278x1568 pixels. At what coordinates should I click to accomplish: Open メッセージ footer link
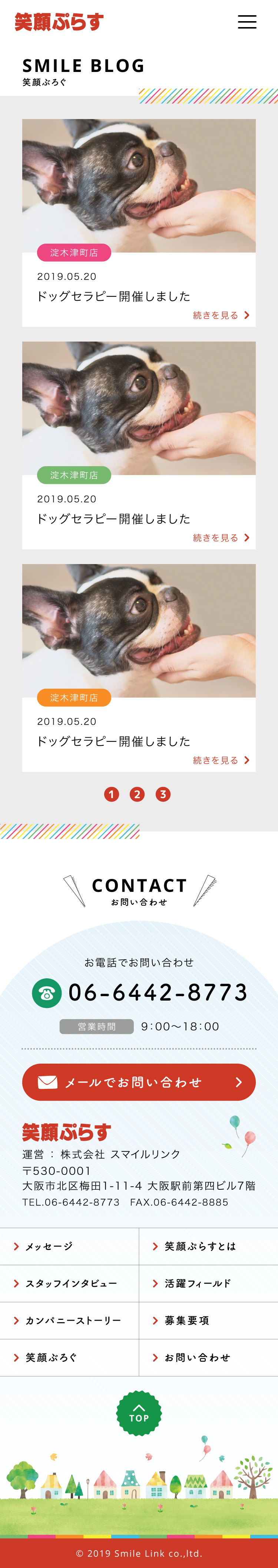click(69, 1246)
